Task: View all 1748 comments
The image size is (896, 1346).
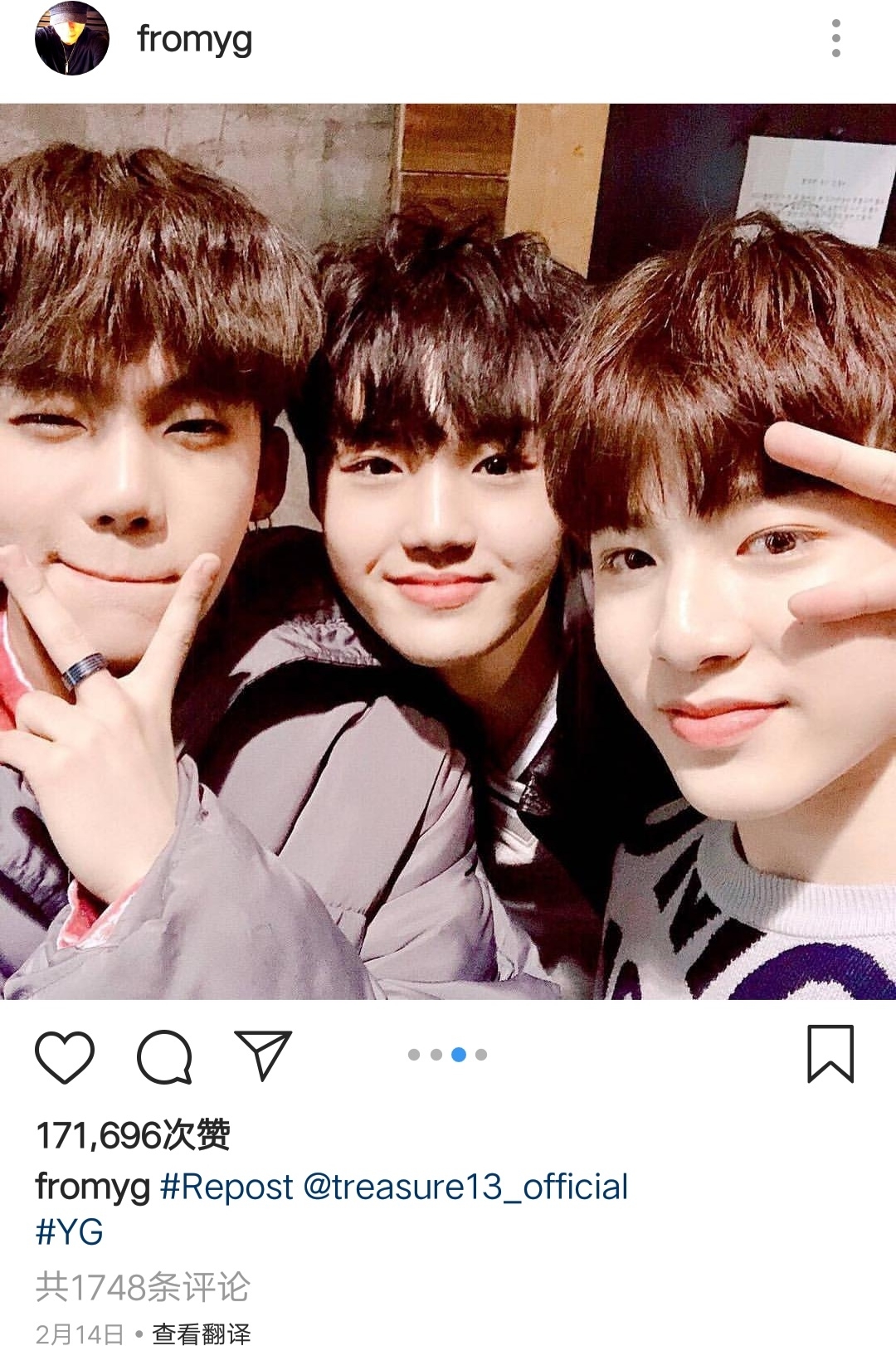Action: coord(143,1287)
